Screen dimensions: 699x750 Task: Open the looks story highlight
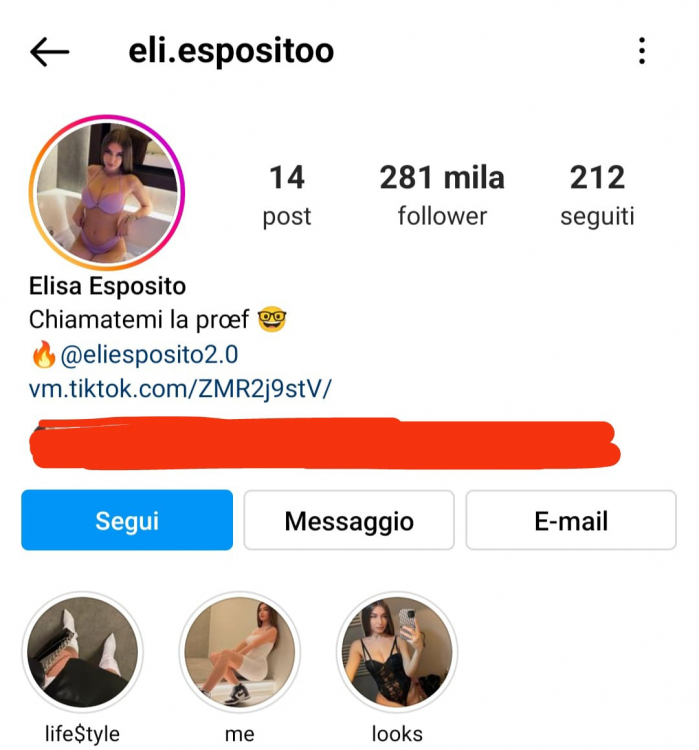(x=397, y=653)
